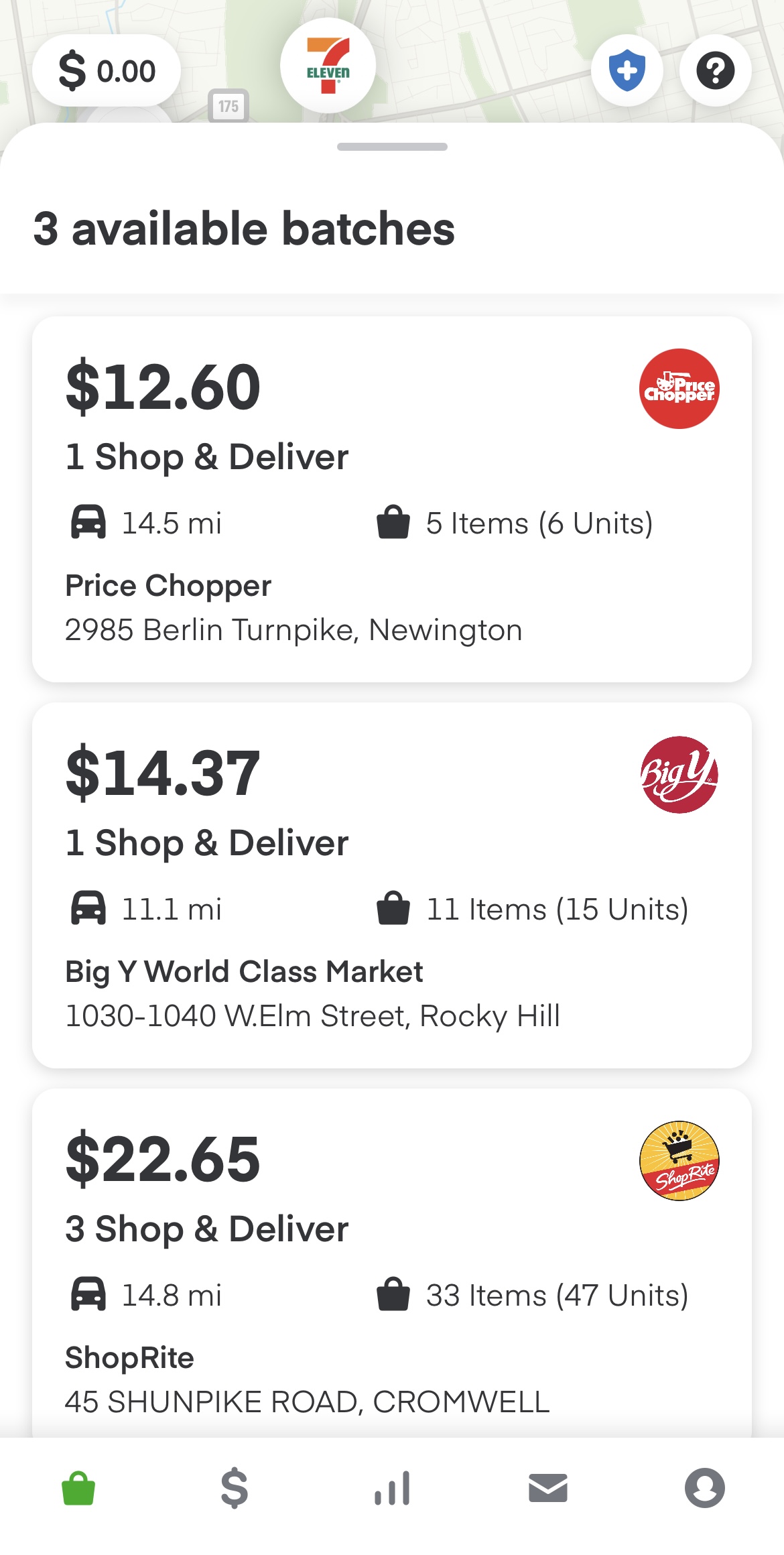The width and height of the screenshot is (784, 1555).
Task: Switch to the stats bar chart tab
Action: coord(392,1489)
